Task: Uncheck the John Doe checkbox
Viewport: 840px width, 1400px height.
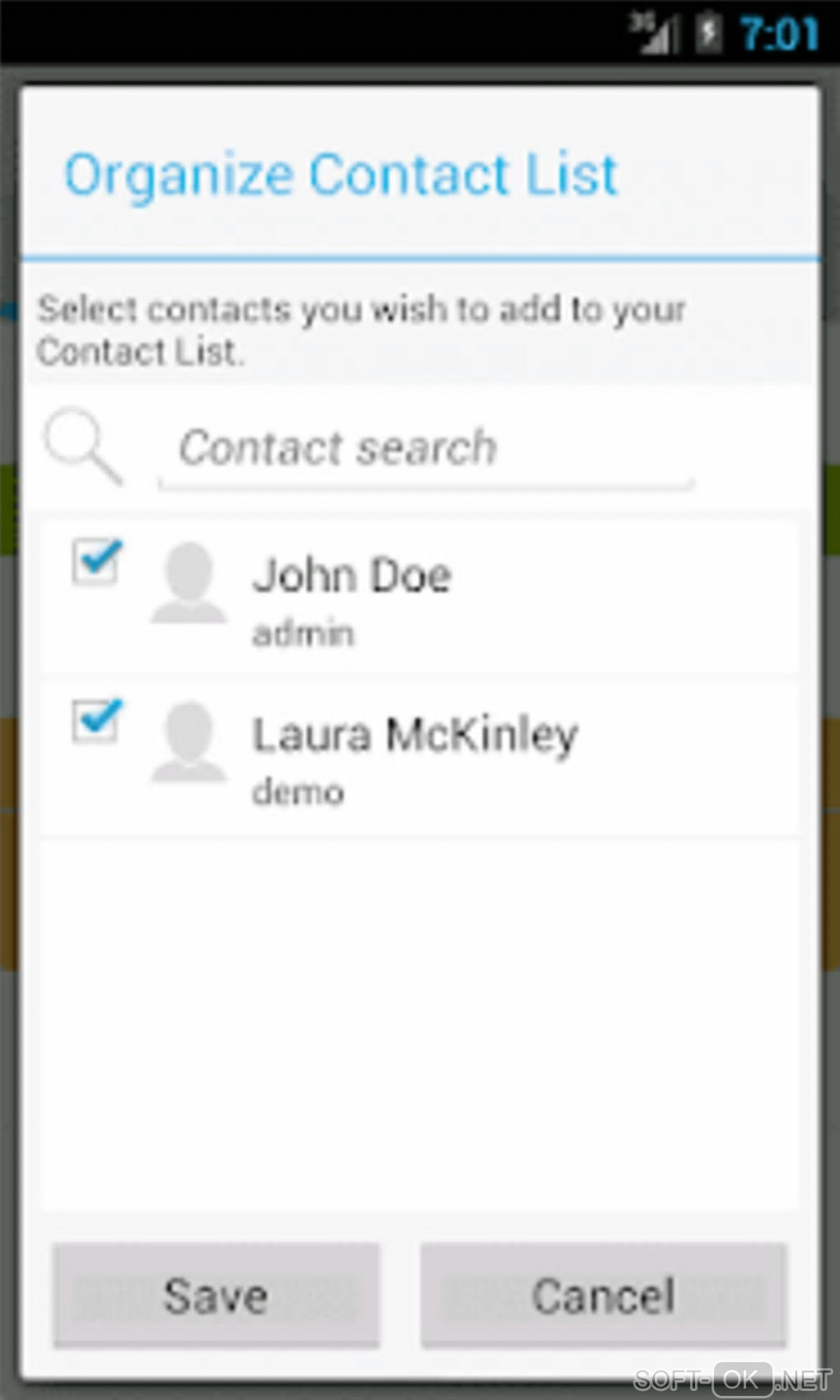Action: [96, 562]
